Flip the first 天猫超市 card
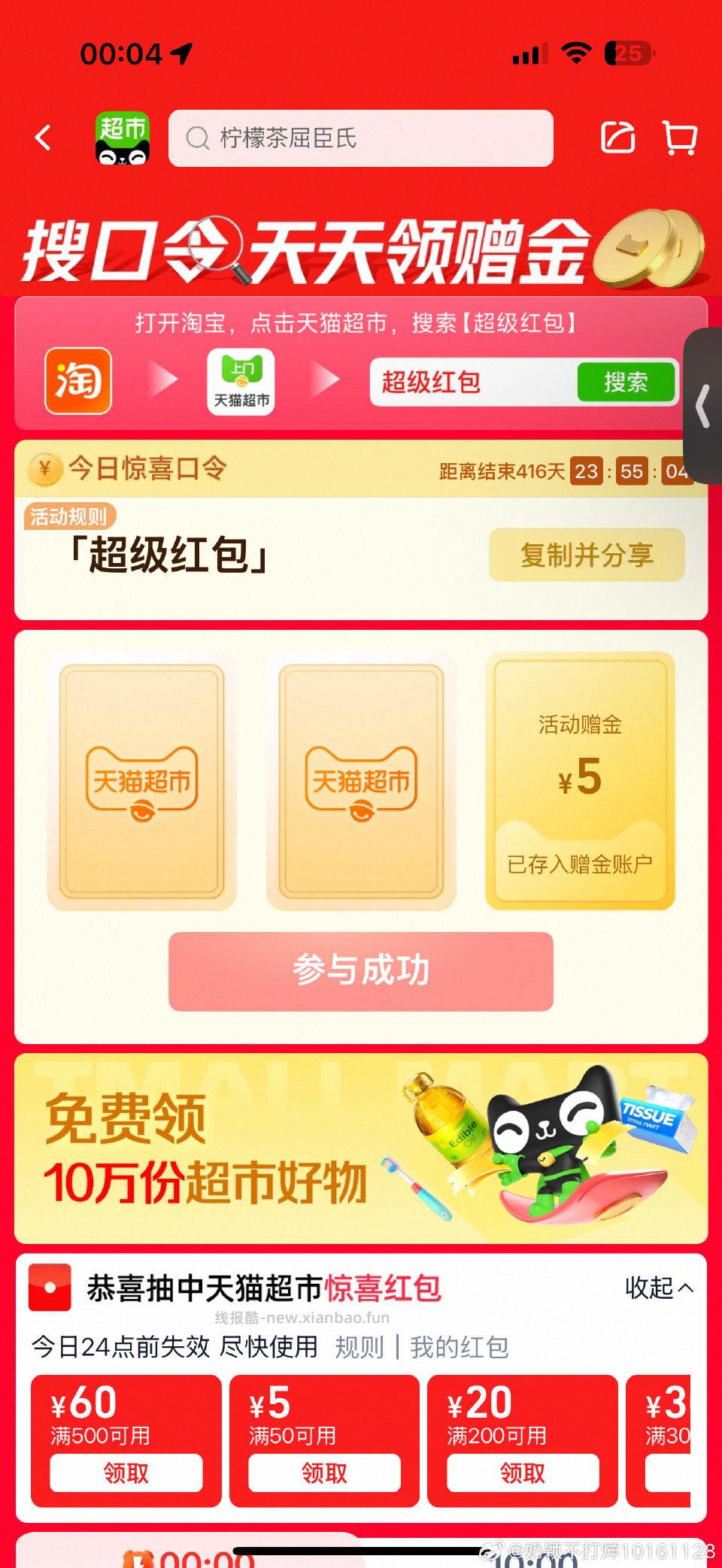This screenshot has width=722, height=1568. coord(140,782)
